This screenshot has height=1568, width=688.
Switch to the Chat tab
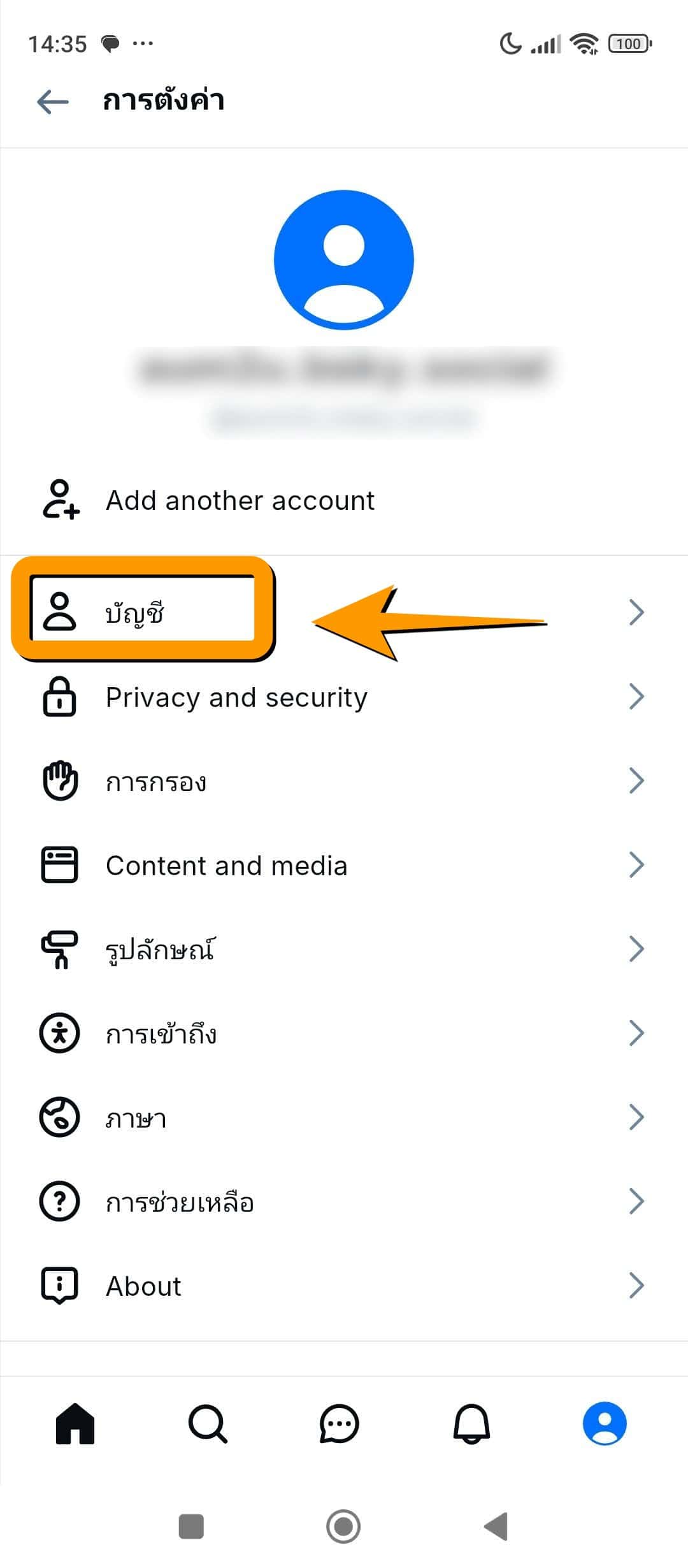click(339, 1424)
